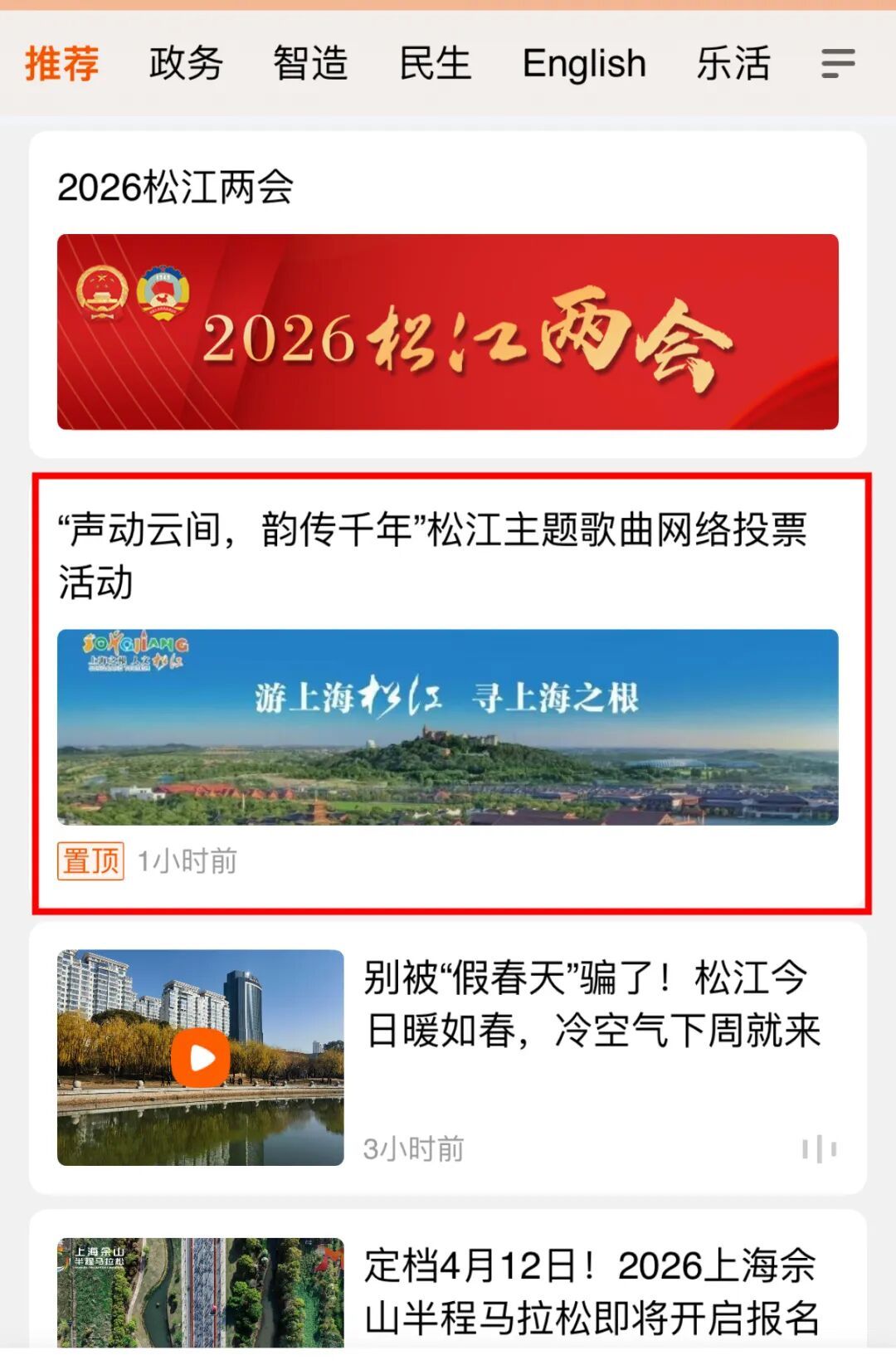Viewport: 896px width, 1365px height.
Task: Tap the audio bars icon on 假春天 article
Action: [x=819, y=1149]
